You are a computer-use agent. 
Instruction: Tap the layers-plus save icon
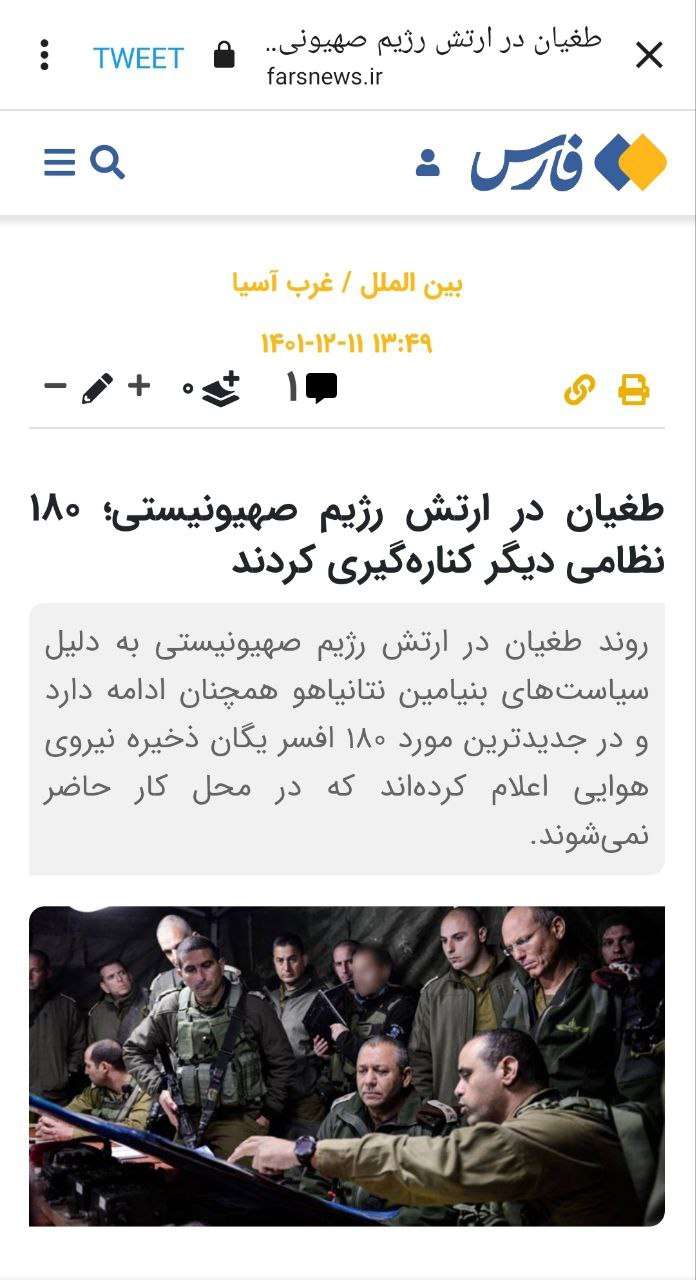point(221,388)
